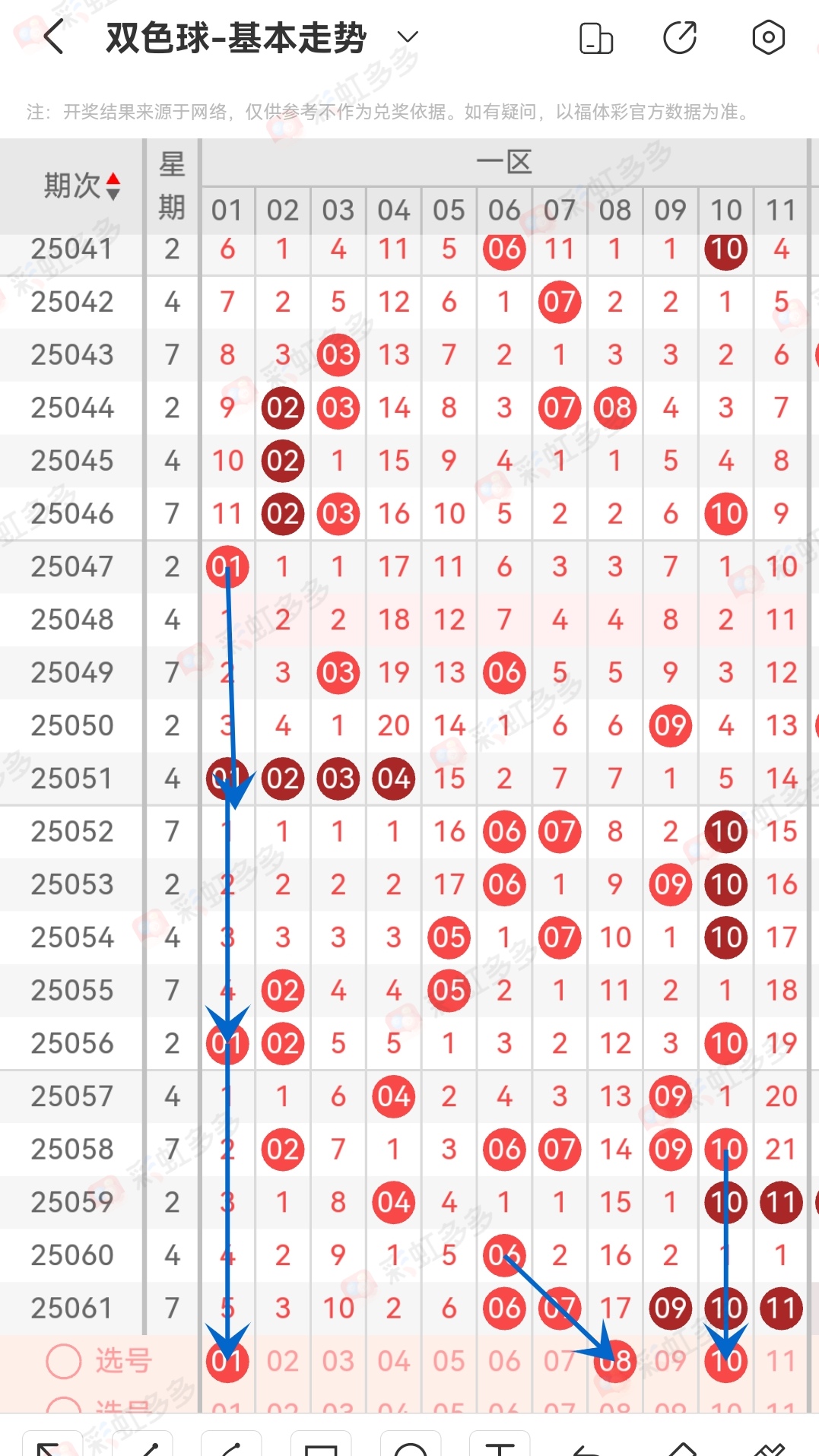
Task: Click the 选号 label text
Action: click(124, 1361)
